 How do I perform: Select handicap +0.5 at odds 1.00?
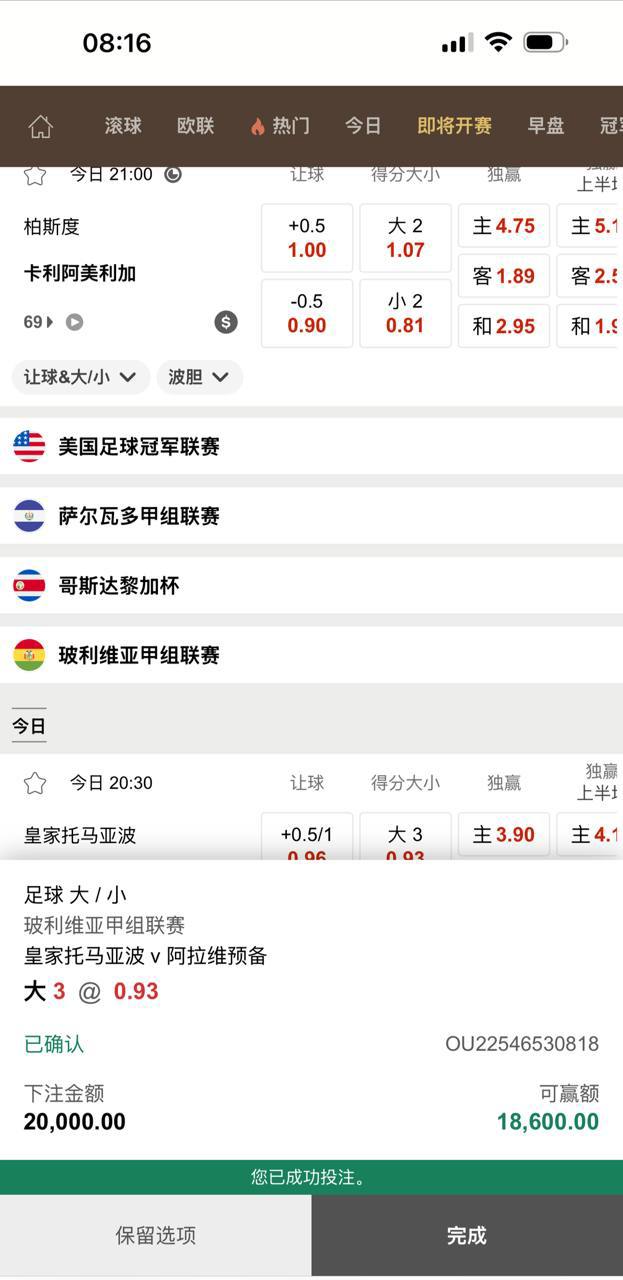click(x=307, y=238)
